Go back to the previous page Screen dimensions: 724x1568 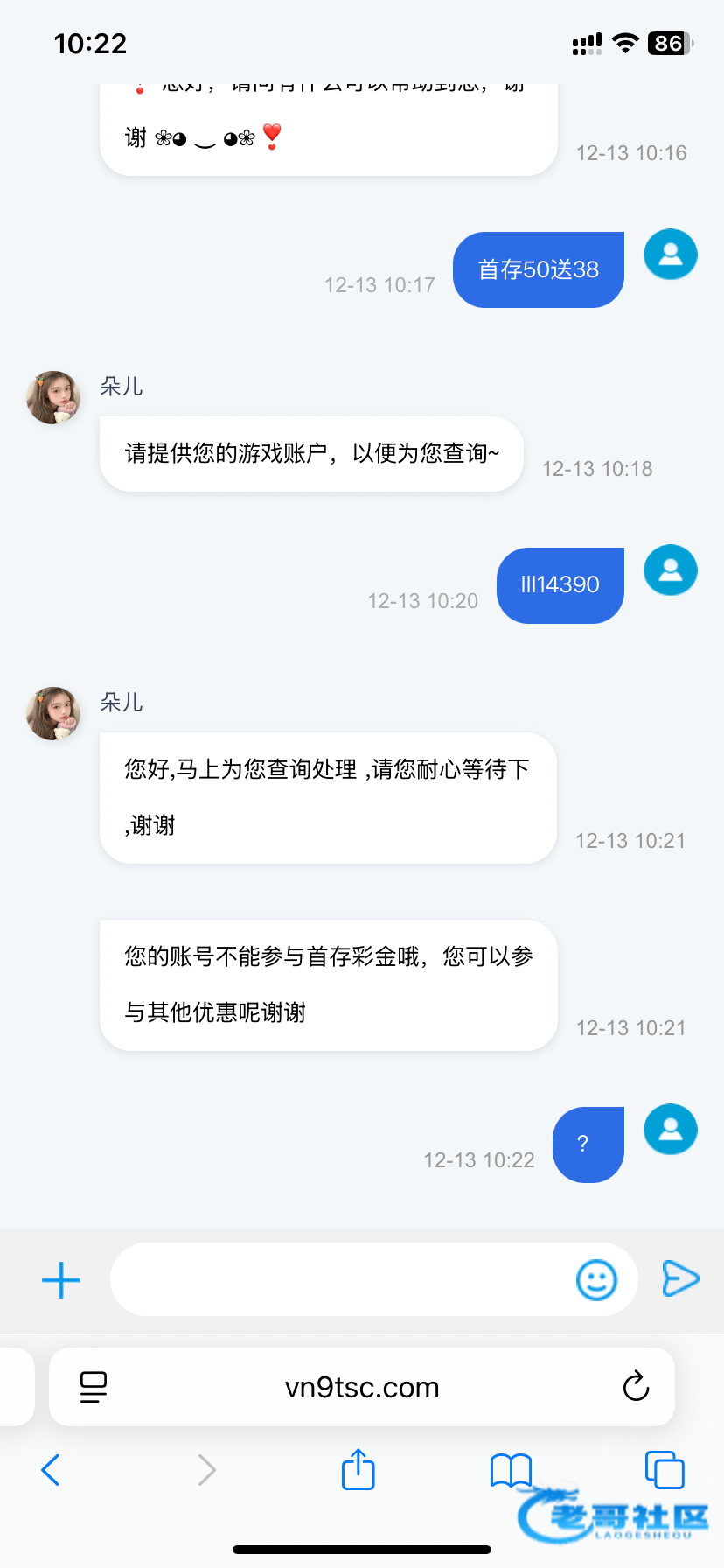[51, 1470]
